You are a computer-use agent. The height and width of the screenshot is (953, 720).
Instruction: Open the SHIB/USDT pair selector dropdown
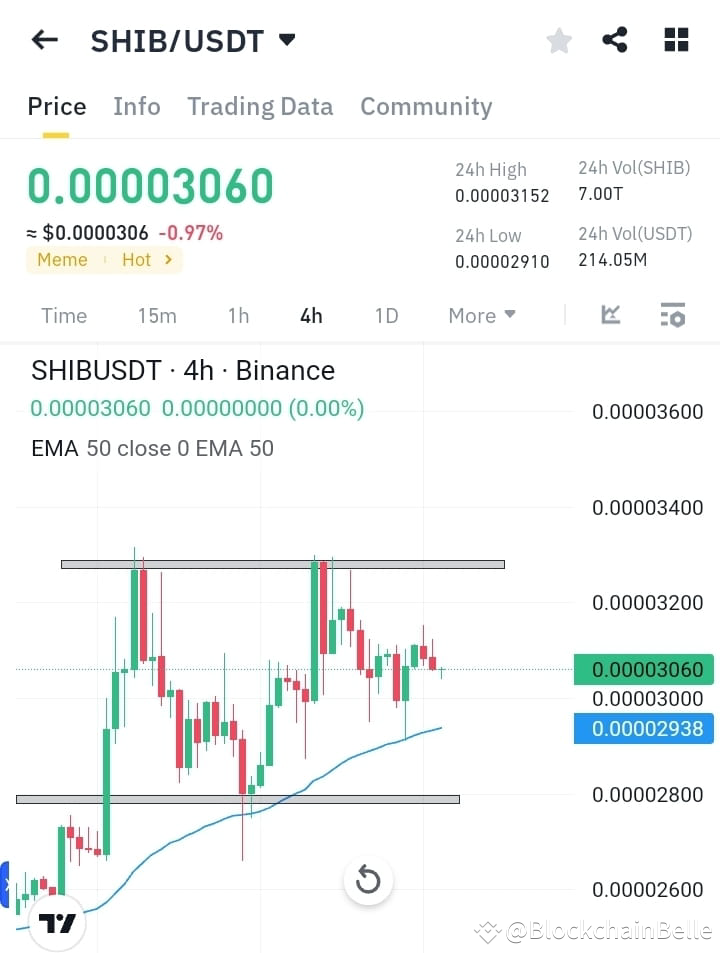(x=287, y=40)
